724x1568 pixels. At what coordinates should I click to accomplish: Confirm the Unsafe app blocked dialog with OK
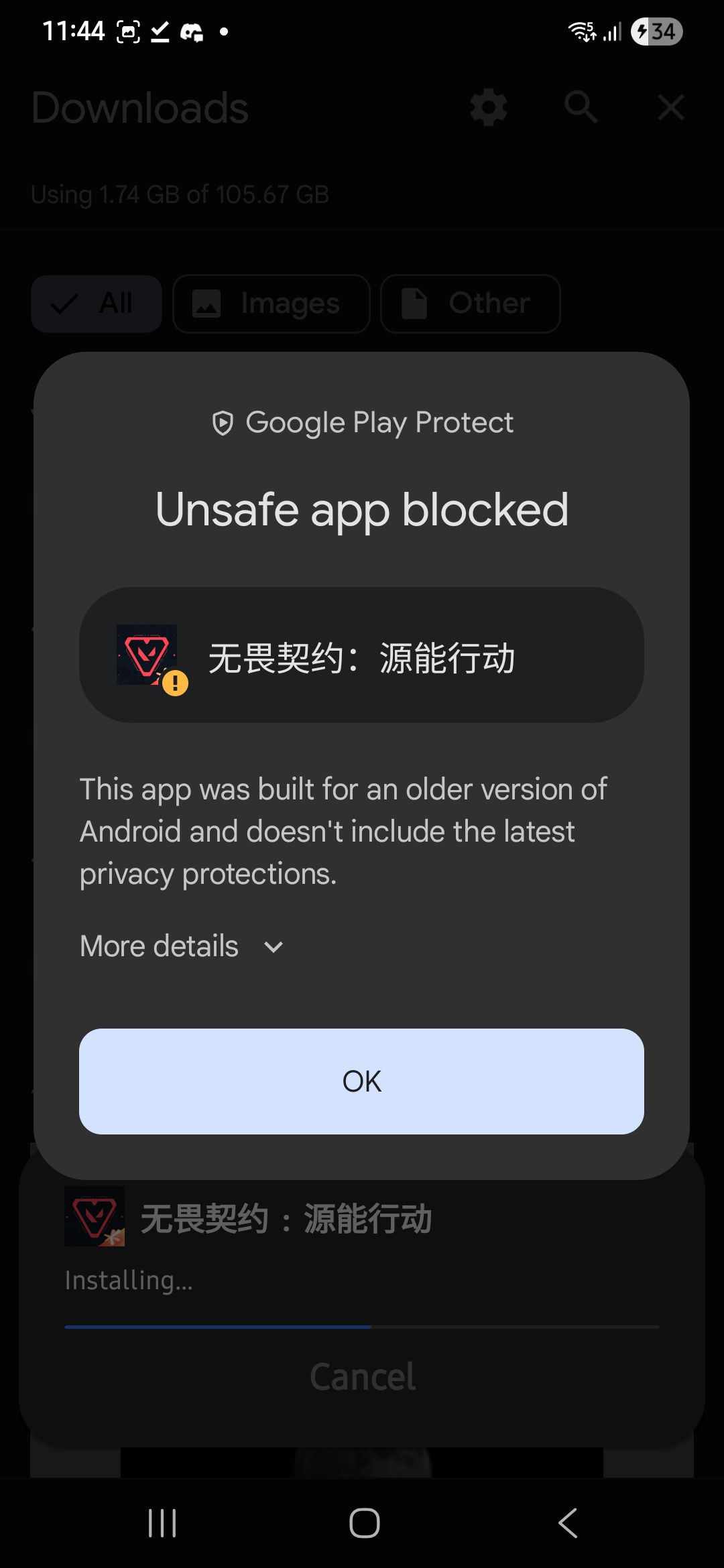coord(361,1081)
